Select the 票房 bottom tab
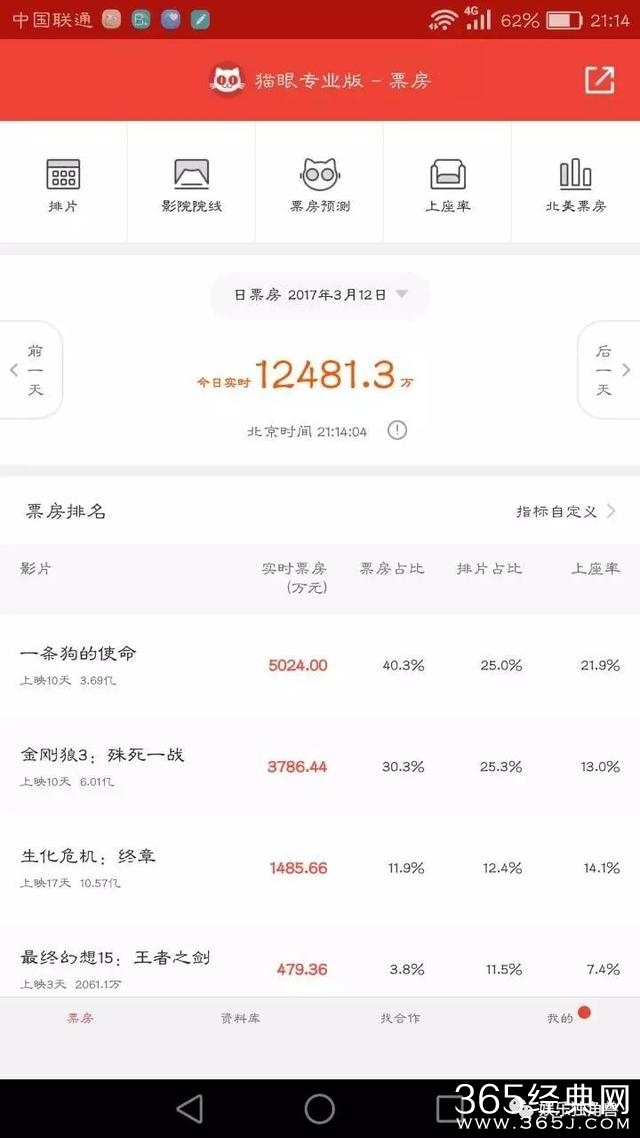The image size is (640, 1138). (x=80, y=1018)
